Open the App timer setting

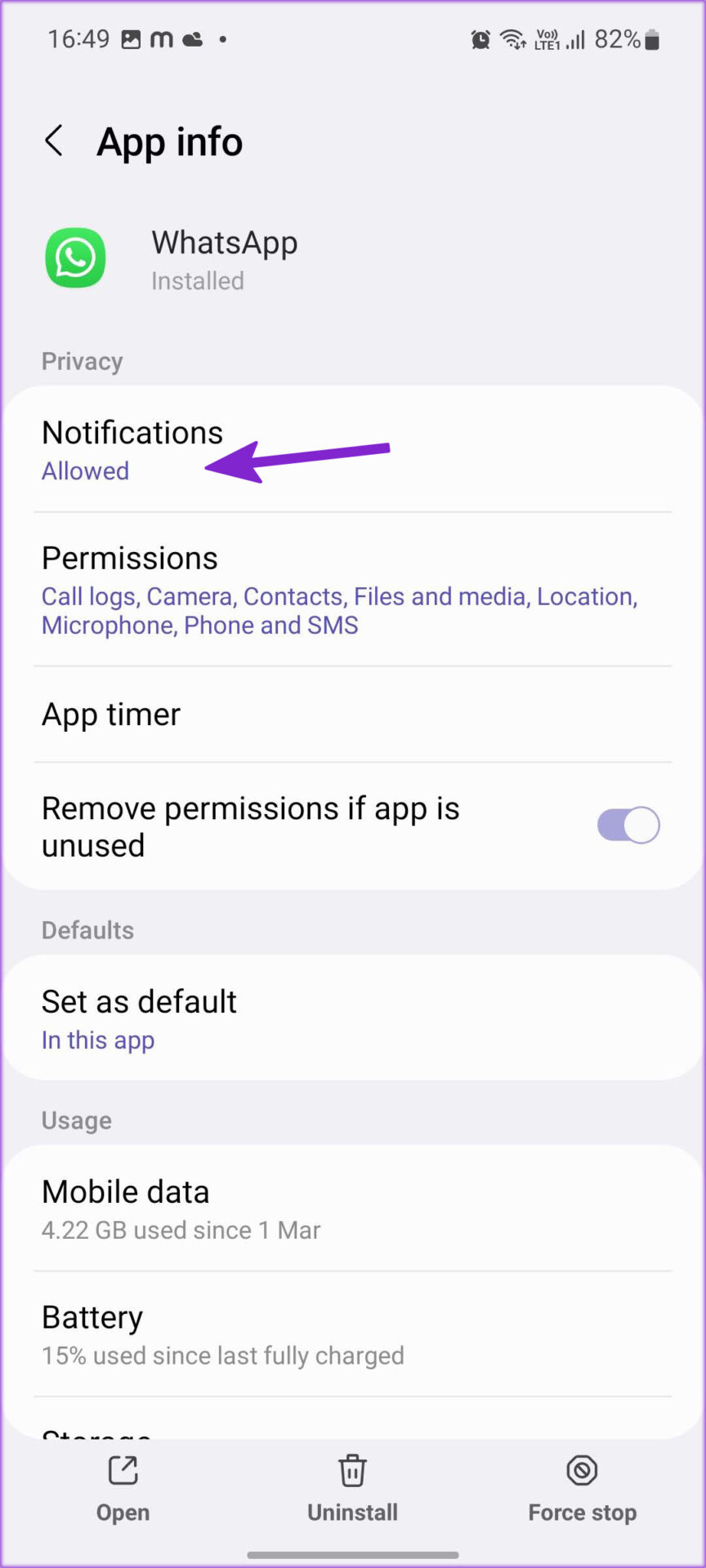click(353, 715)
